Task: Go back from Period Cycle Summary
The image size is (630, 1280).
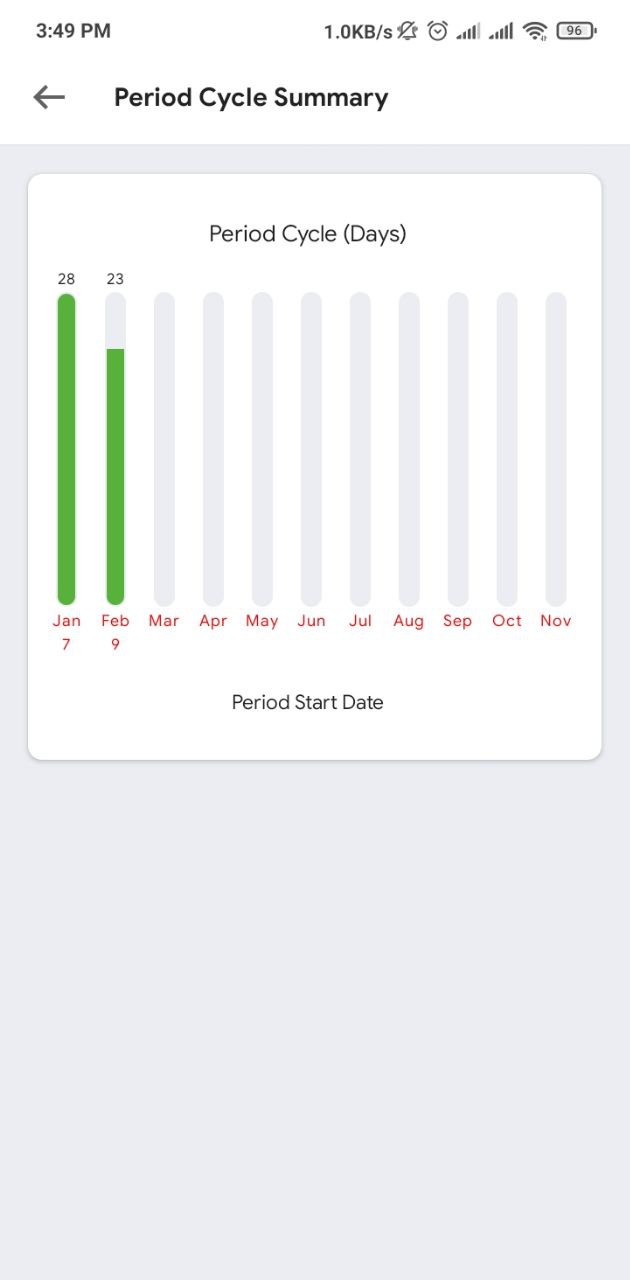Action: (x=49, y=97)
